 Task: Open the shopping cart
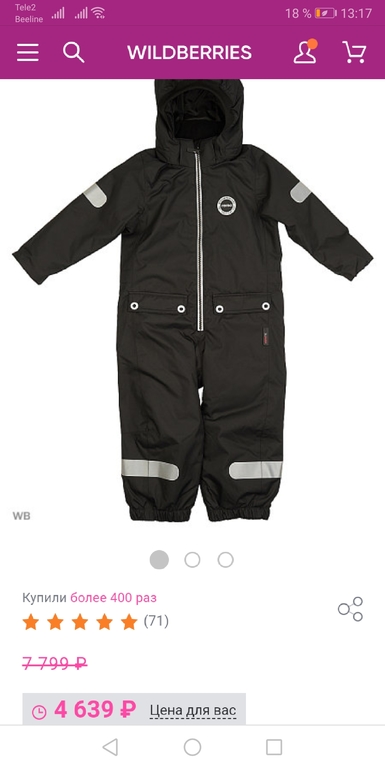click(x=354, y=52)
